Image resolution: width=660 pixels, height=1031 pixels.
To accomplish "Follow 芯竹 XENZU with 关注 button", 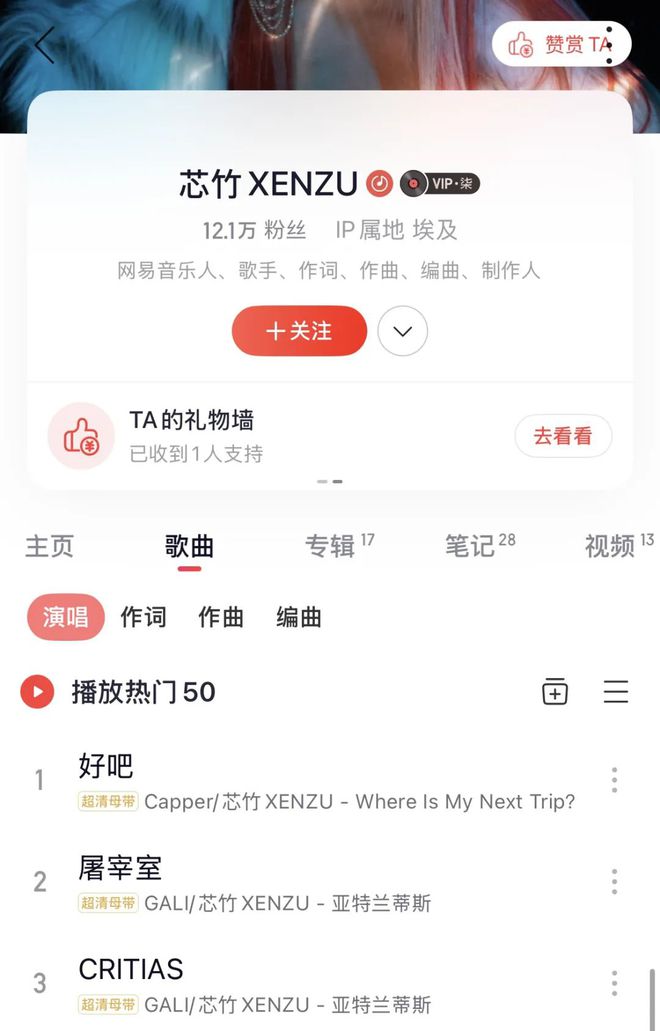I will click(299, 331).
